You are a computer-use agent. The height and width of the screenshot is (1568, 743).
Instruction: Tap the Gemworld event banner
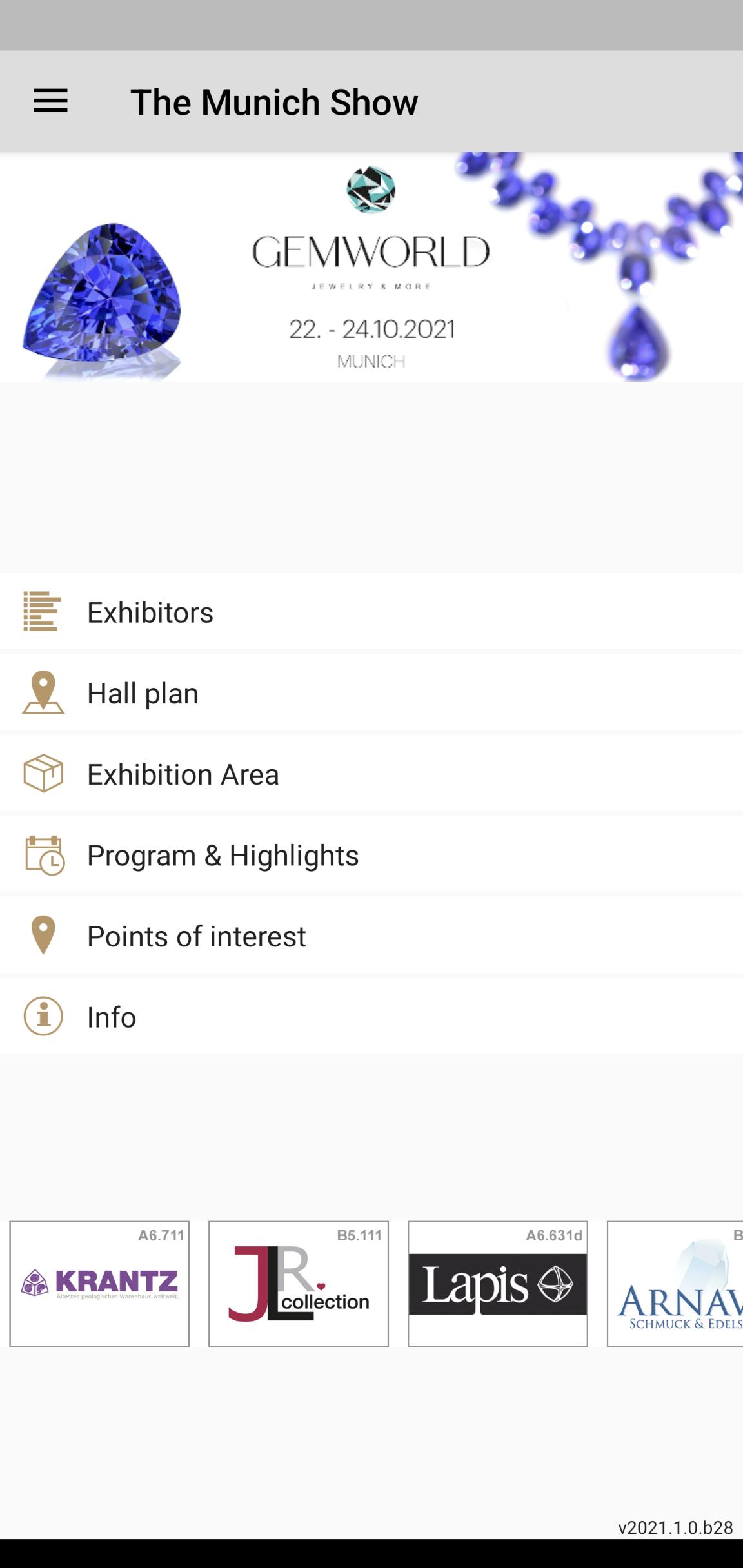[x=371, y=267]
